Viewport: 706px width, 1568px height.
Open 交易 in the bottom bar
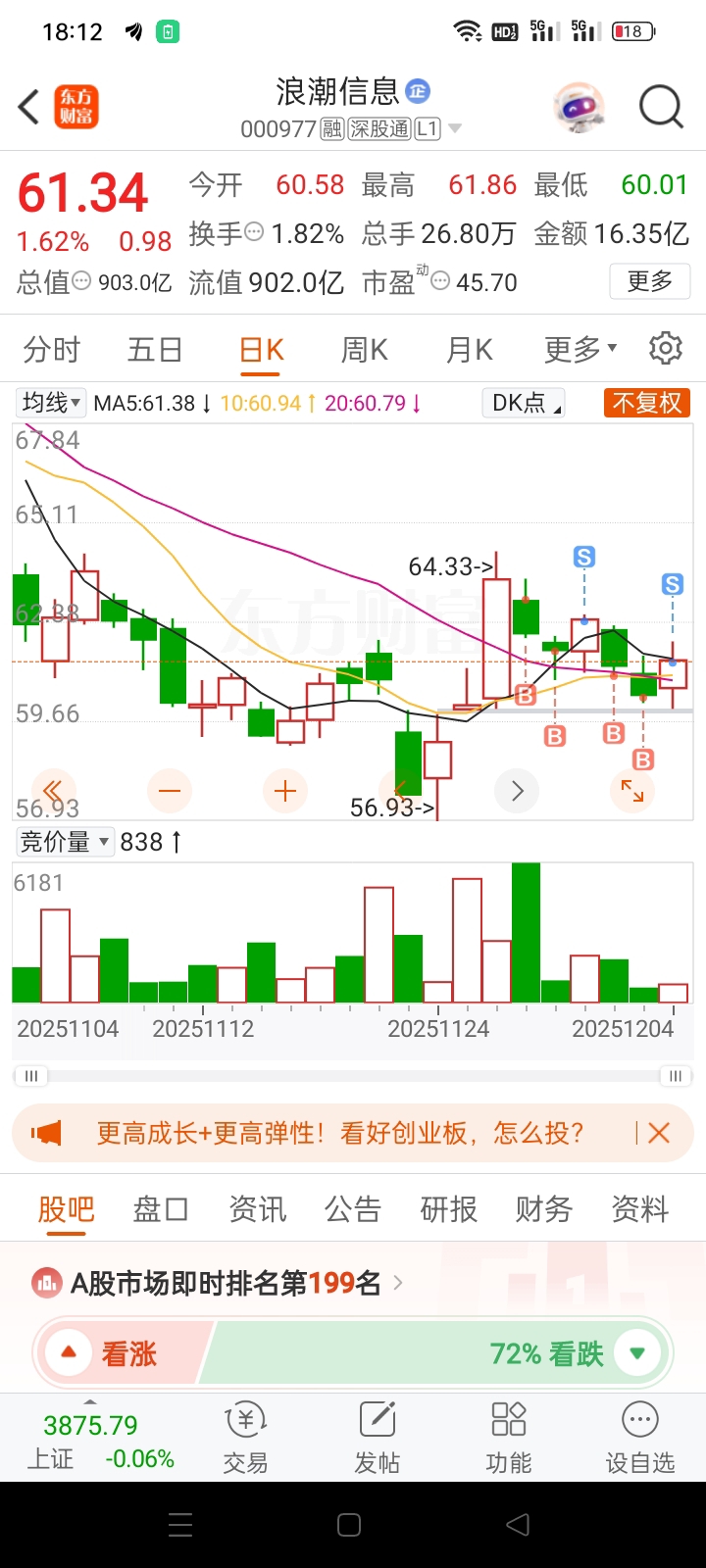pyautogui.click(x=245, y=1437)
